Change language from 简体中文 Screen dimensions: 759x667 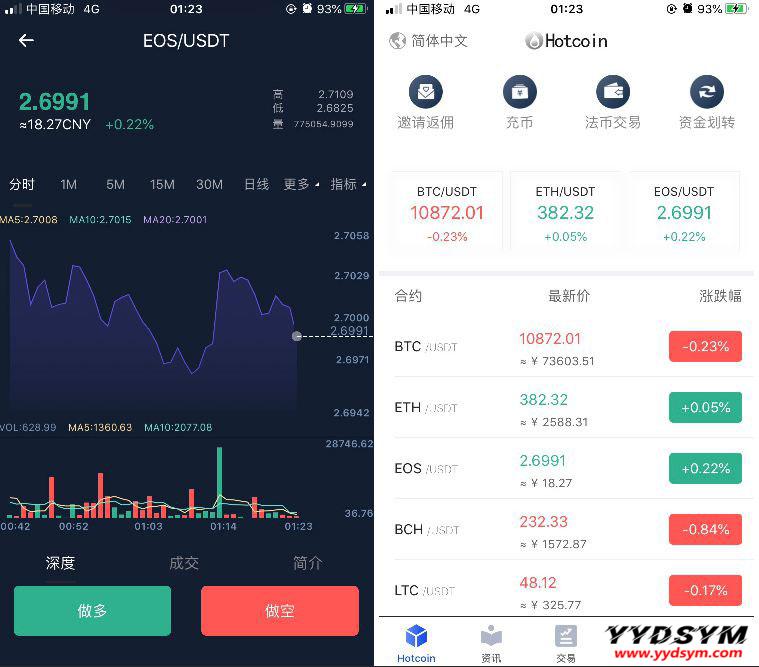pos(428,41)
